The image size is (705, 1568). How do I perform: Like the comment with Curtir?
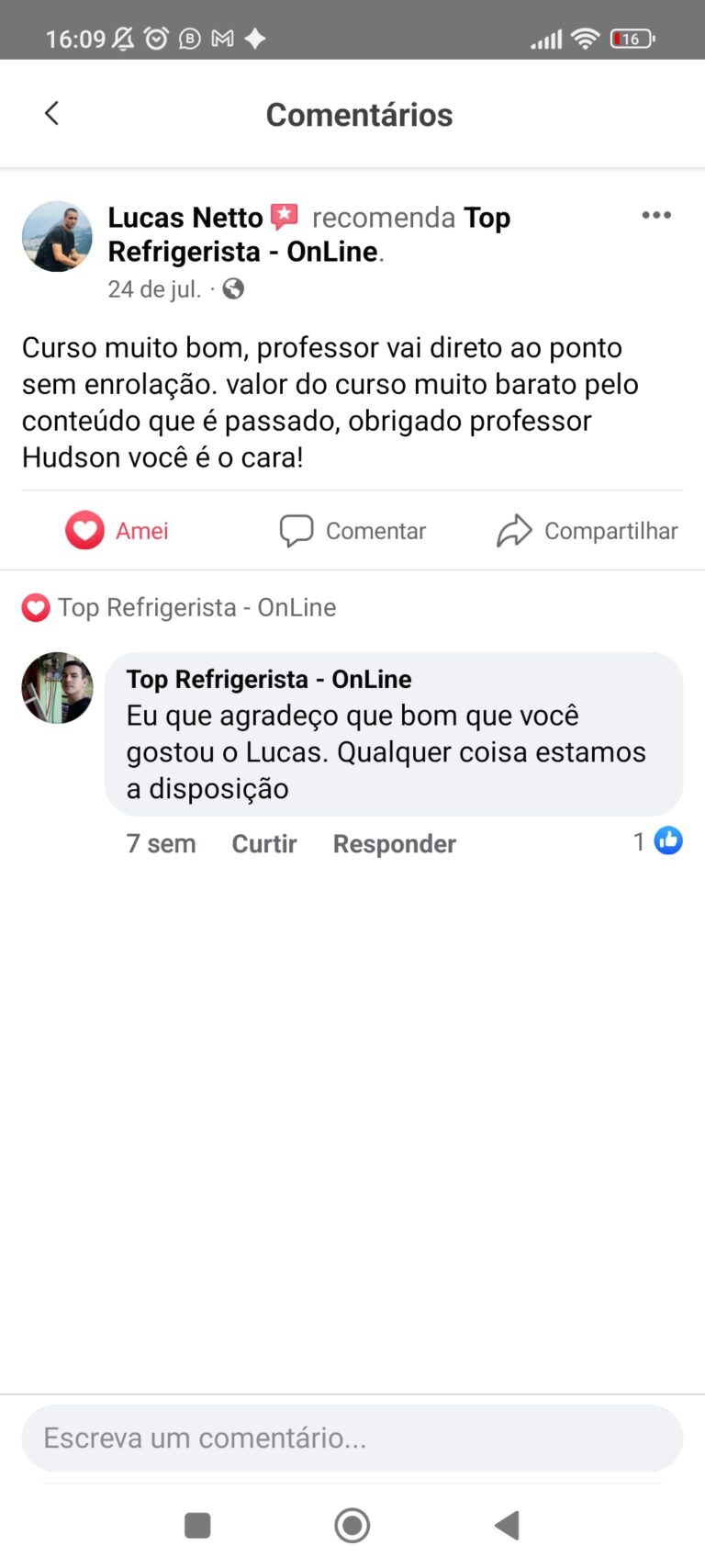coord(263,843)
